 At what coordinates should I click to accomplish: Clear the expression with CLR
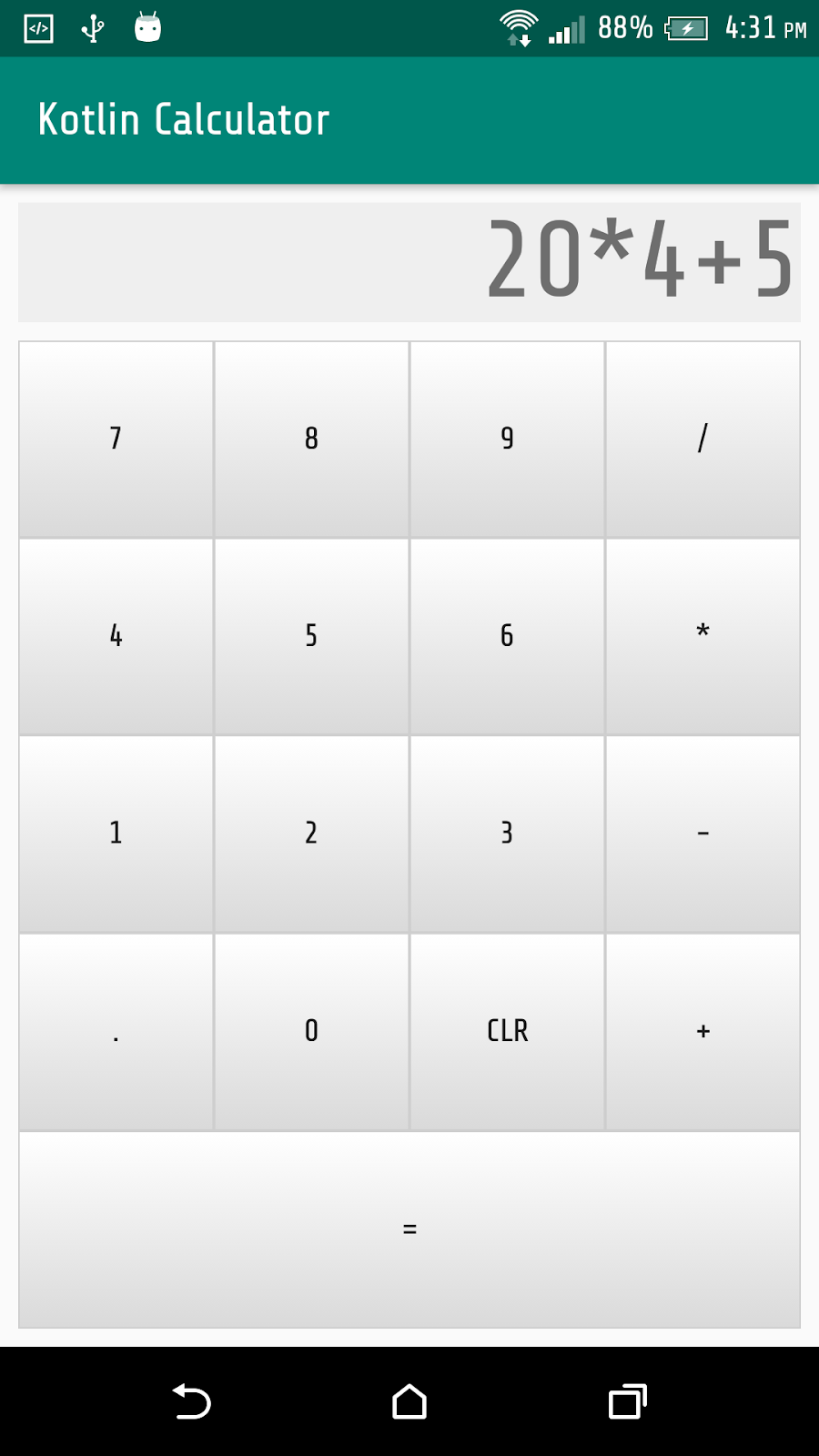[507, 1032]
